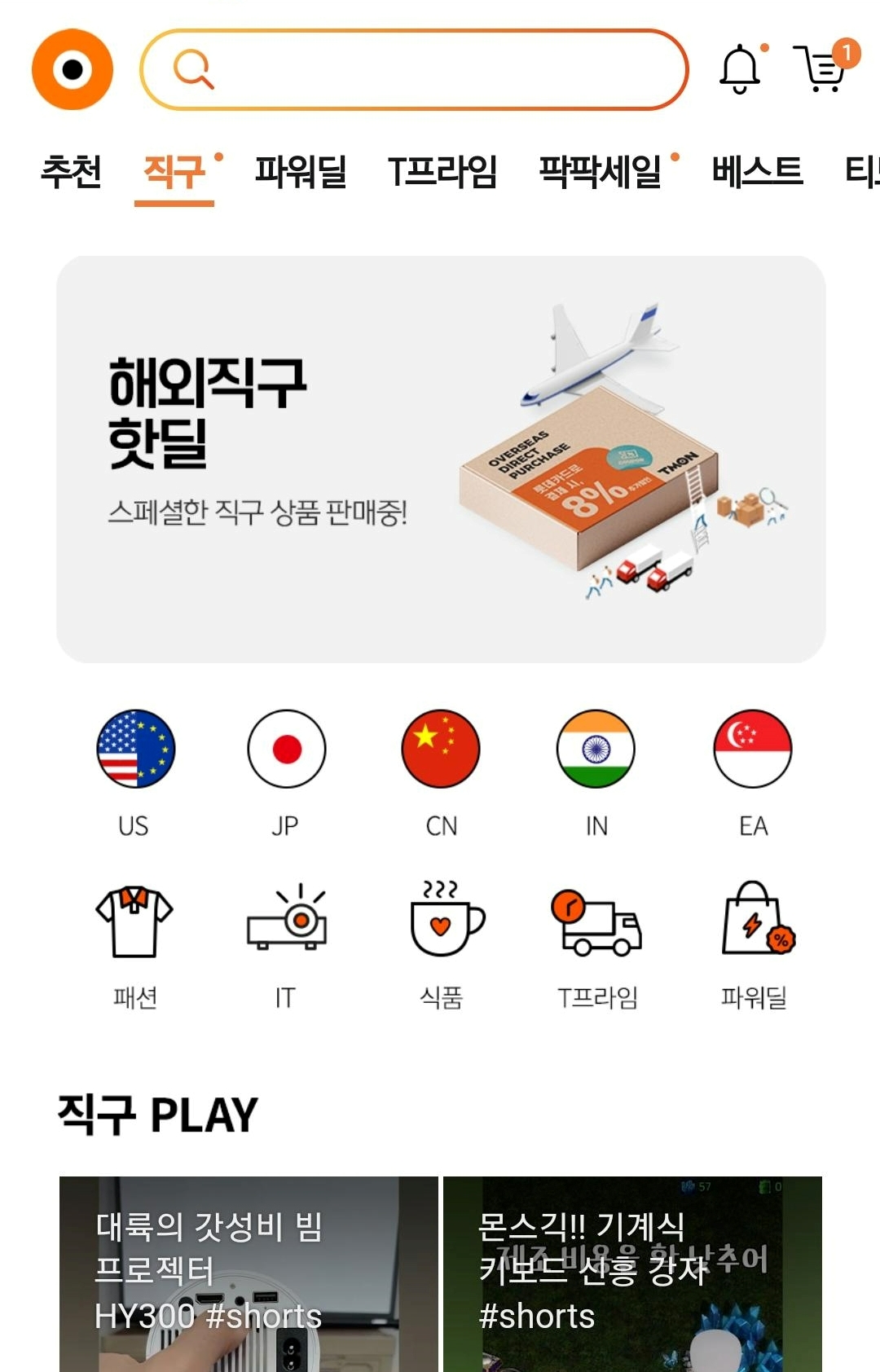This screenshot has height=1372, width=880.
Task: Switch to the T프라임 tab
Action: pyautogui.click(x=442, y=172)
